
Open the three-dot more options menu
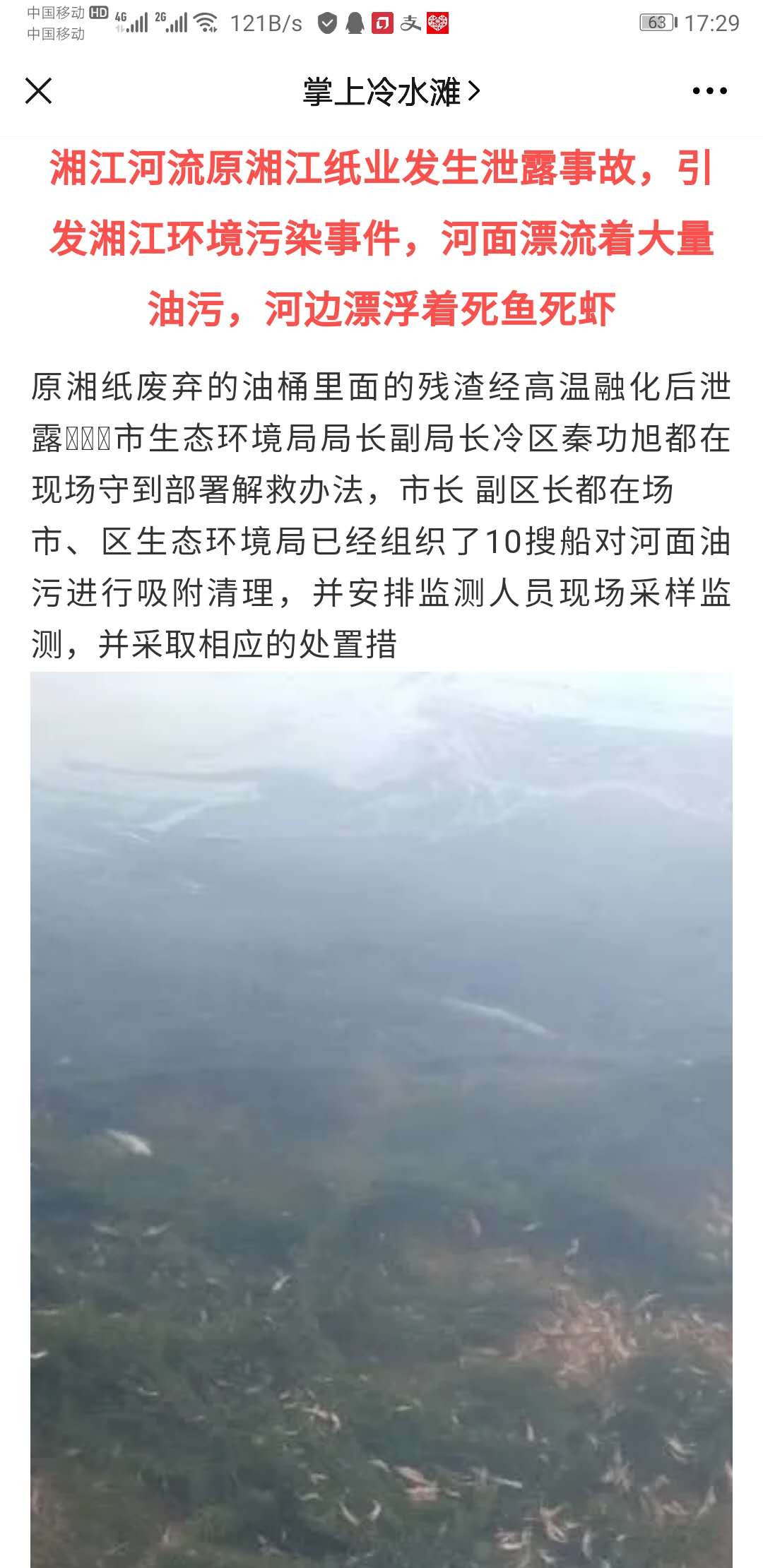709,91
